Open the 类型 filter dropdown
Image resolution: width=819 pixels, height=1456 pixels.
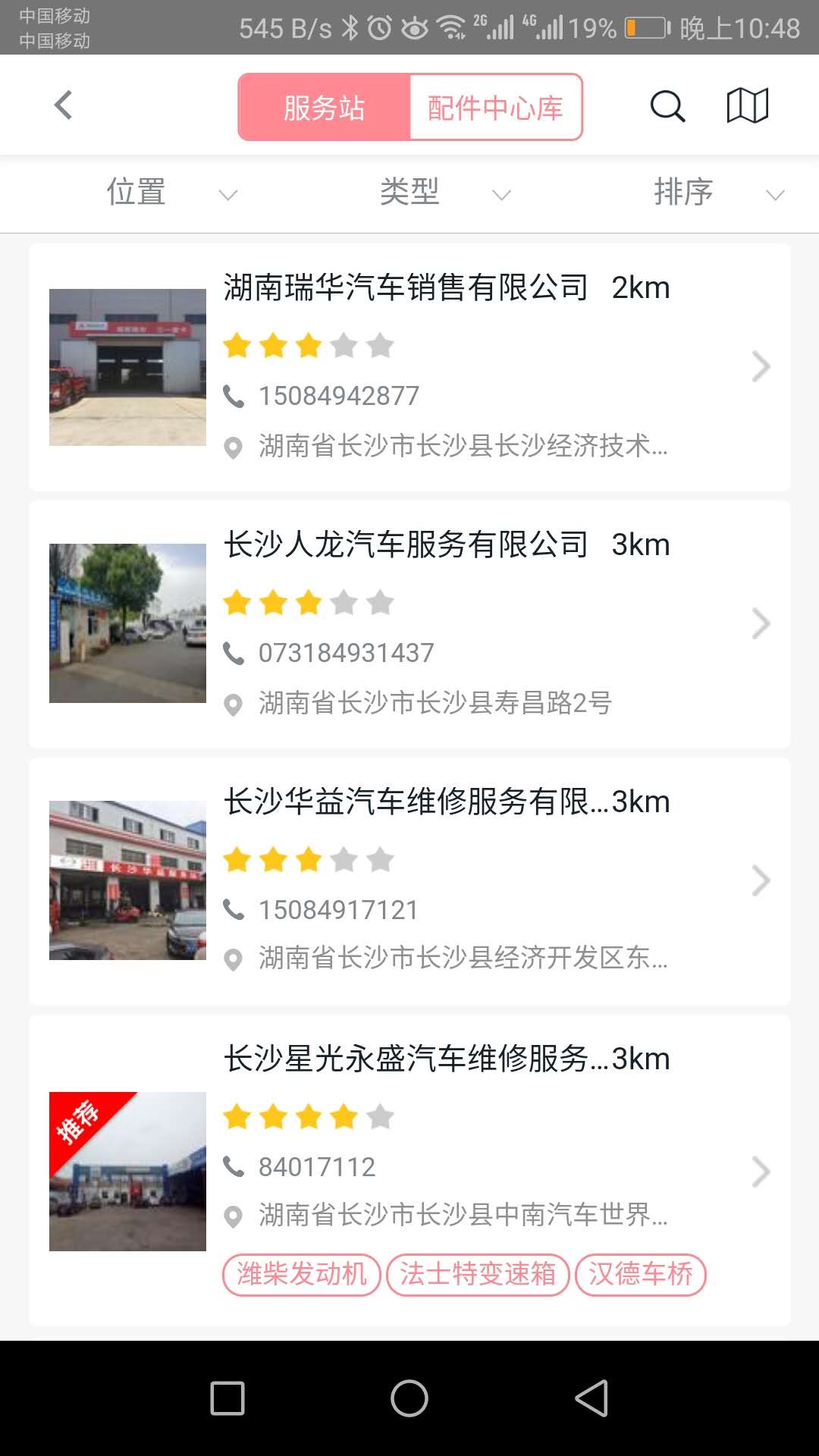pyautogui.click(x=440, y=193)
